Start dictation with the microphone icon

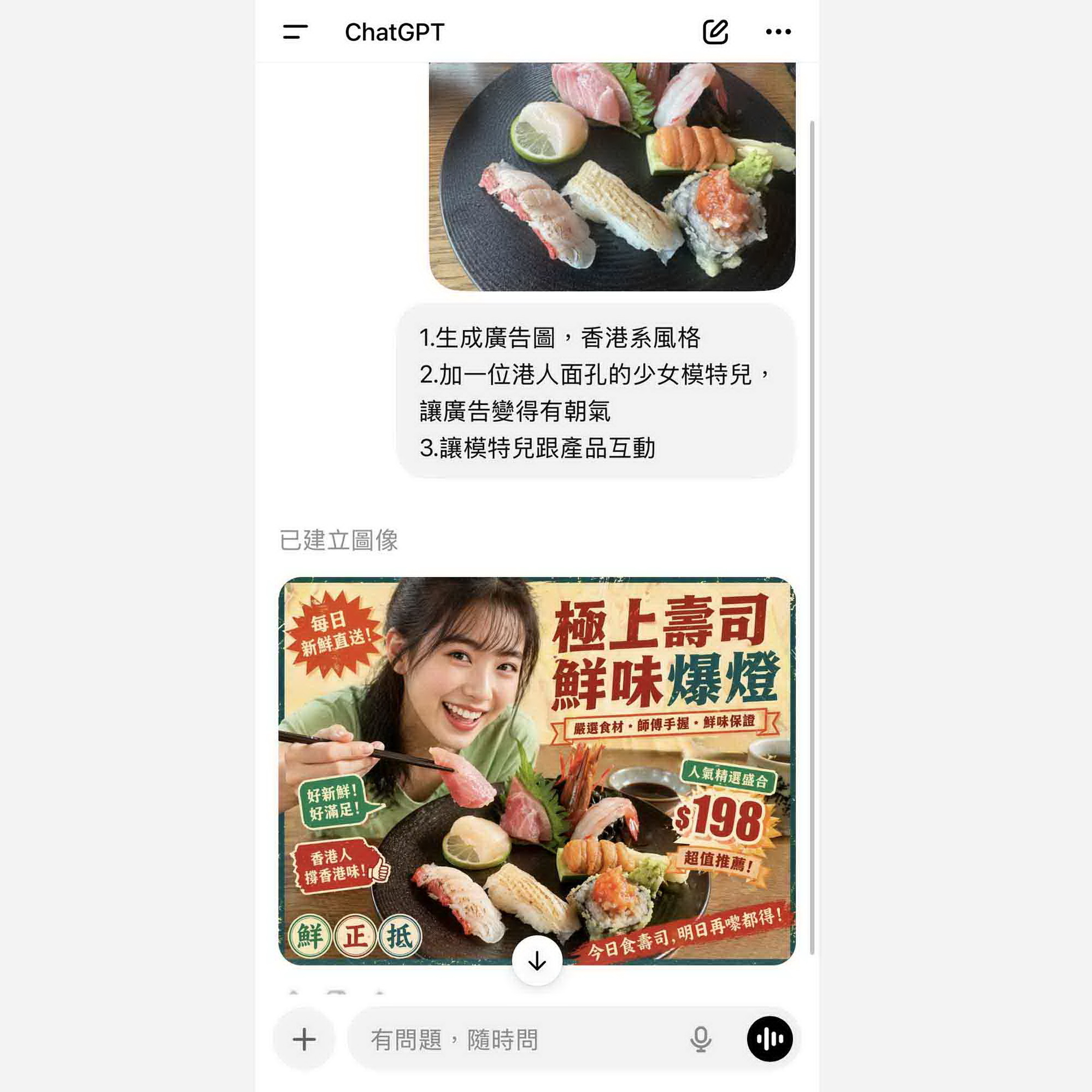coord(700,1039)
